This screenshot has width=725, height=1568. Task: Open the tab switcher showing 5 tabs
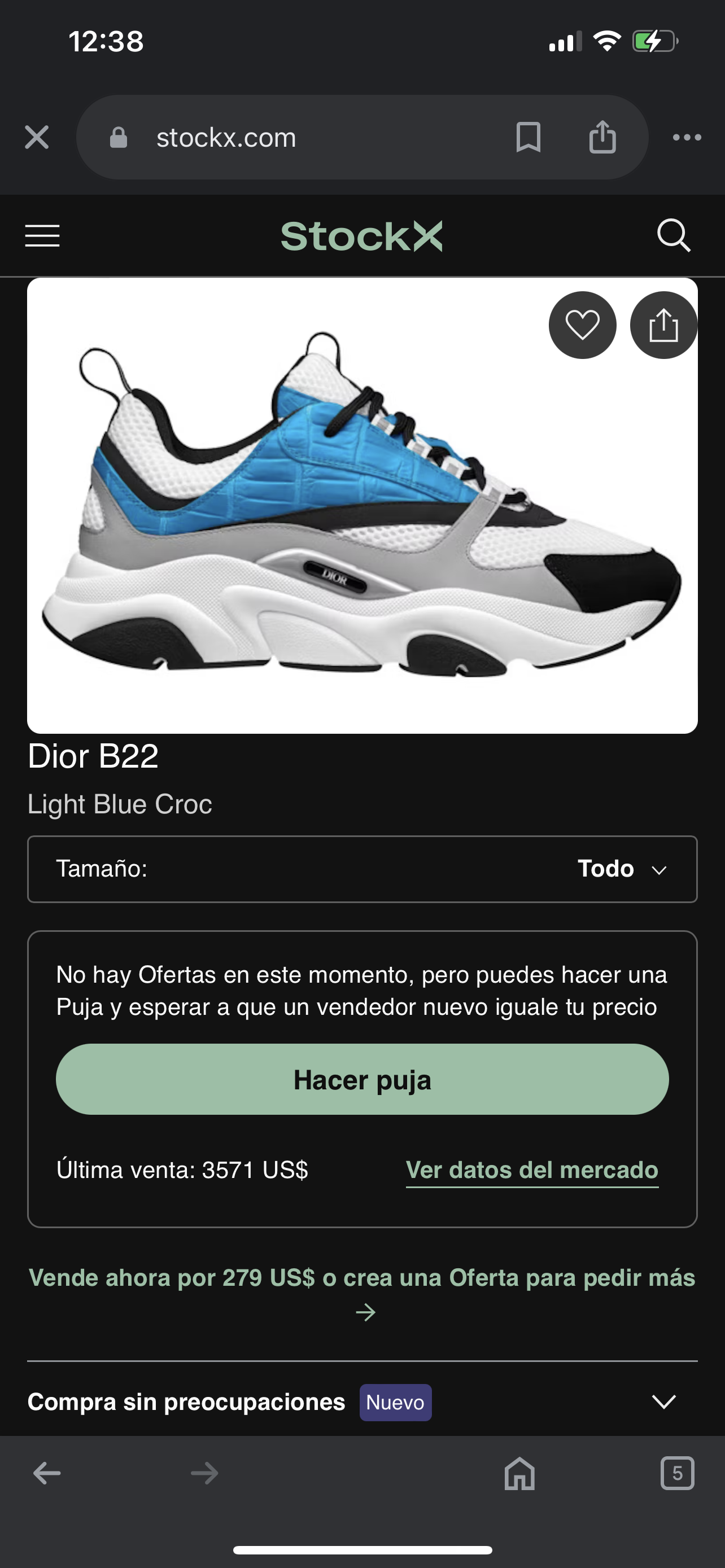coord(677,1474)
